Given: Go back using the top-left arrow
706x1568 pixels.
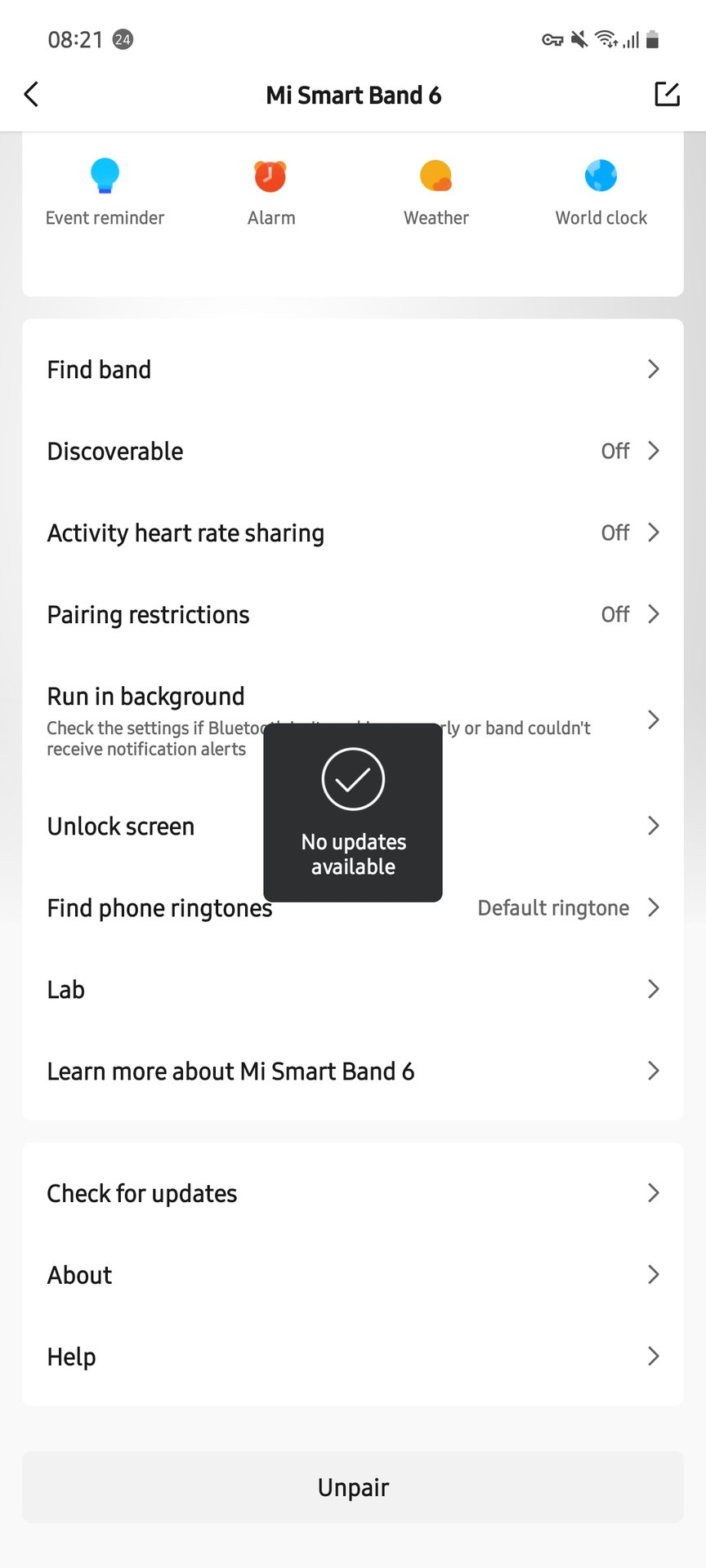Looking at the screenshot, I should coord(31,95).
